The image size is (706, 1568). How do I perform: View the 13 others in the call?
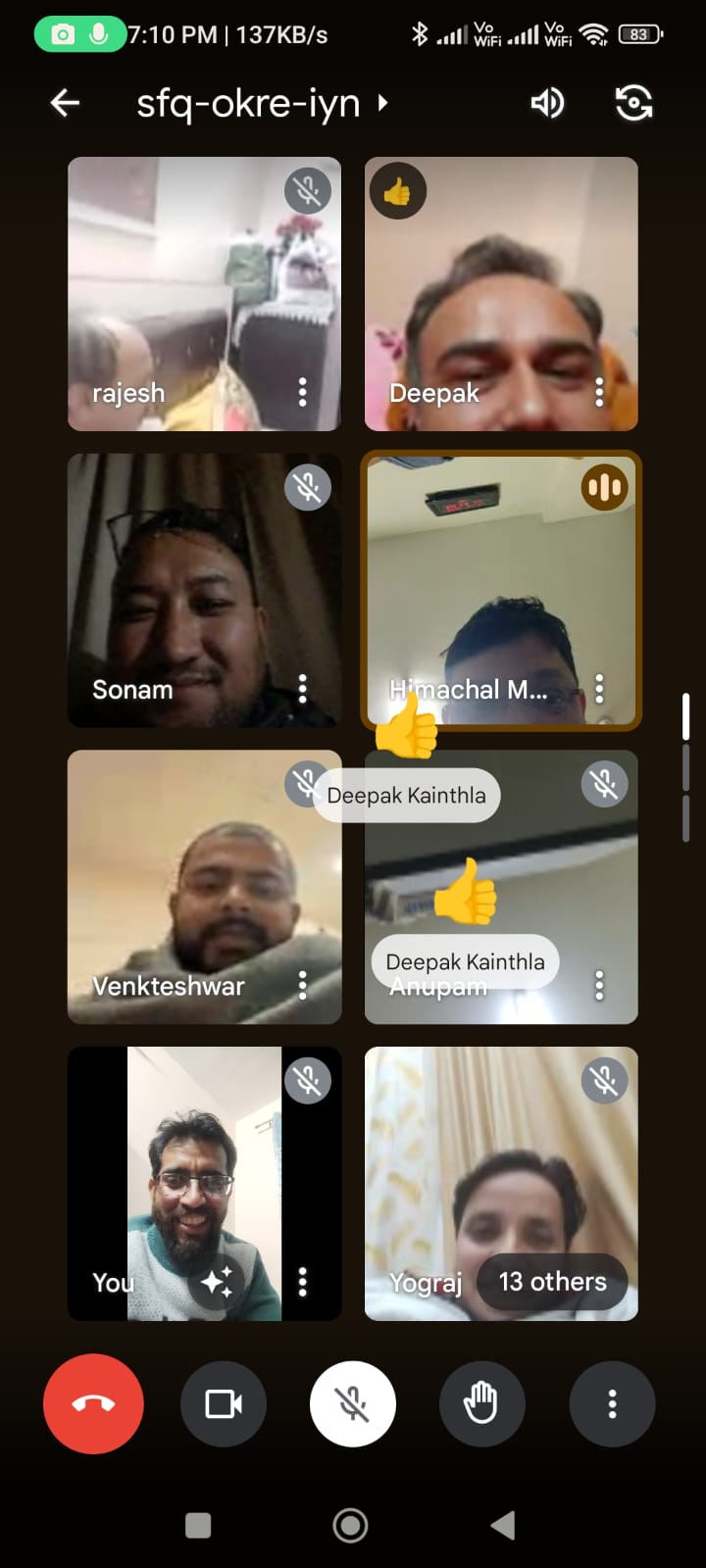[552, 1282]
